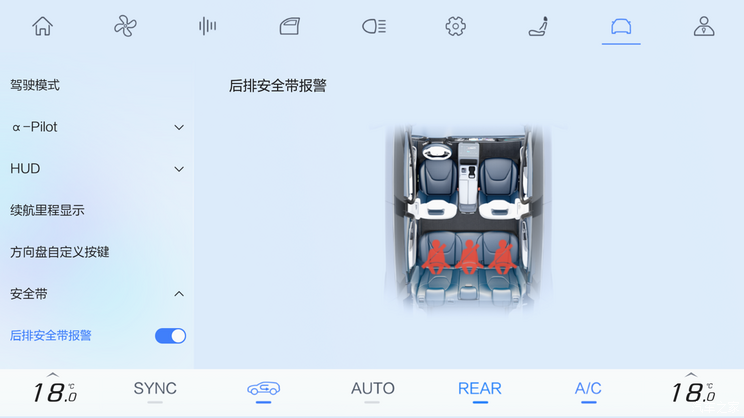Open the seat settings tab
This screenshot has width=744, height=418.
(x=539, y=27)
